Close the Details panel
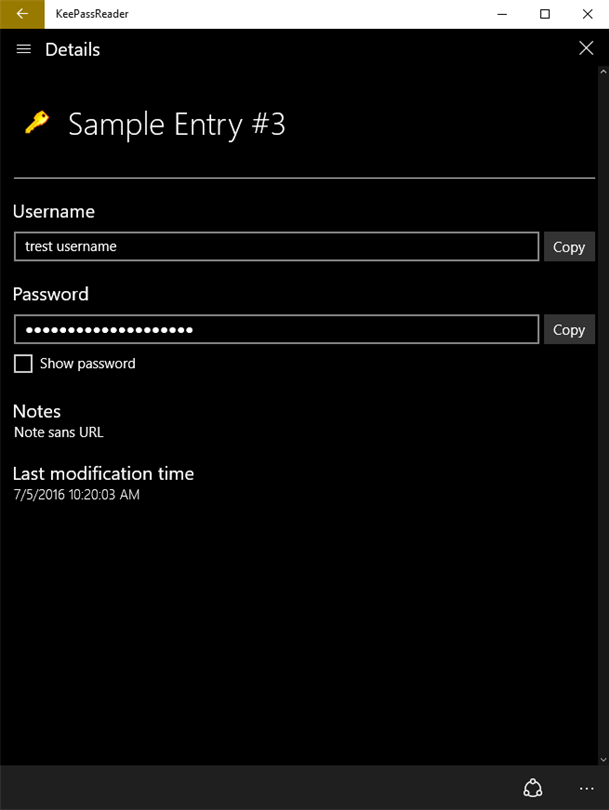The height and width of the screenshot is (810, 609). (x=586, y=48)
